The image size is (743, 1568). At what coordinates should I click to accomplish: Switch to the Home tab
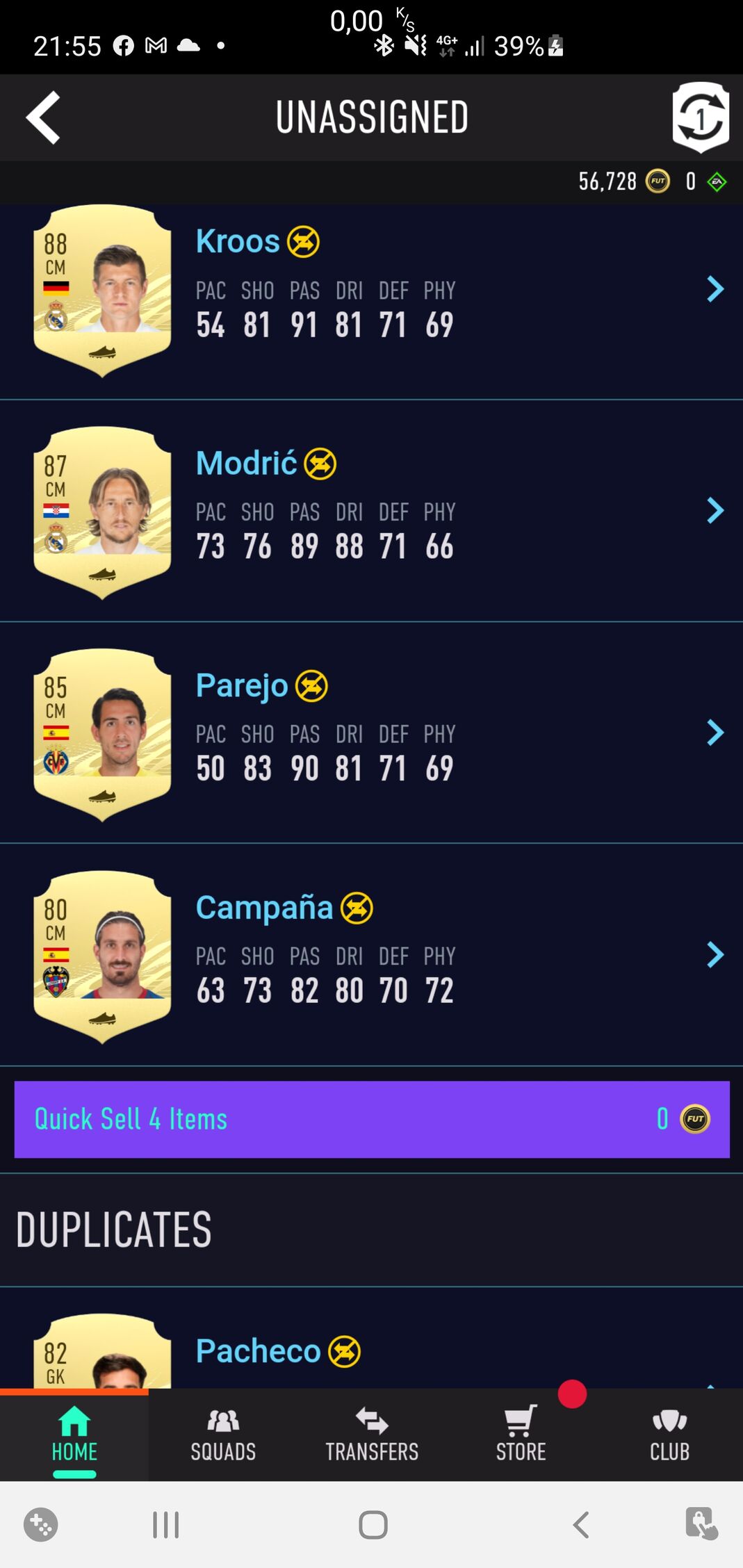click(74, 1435)
